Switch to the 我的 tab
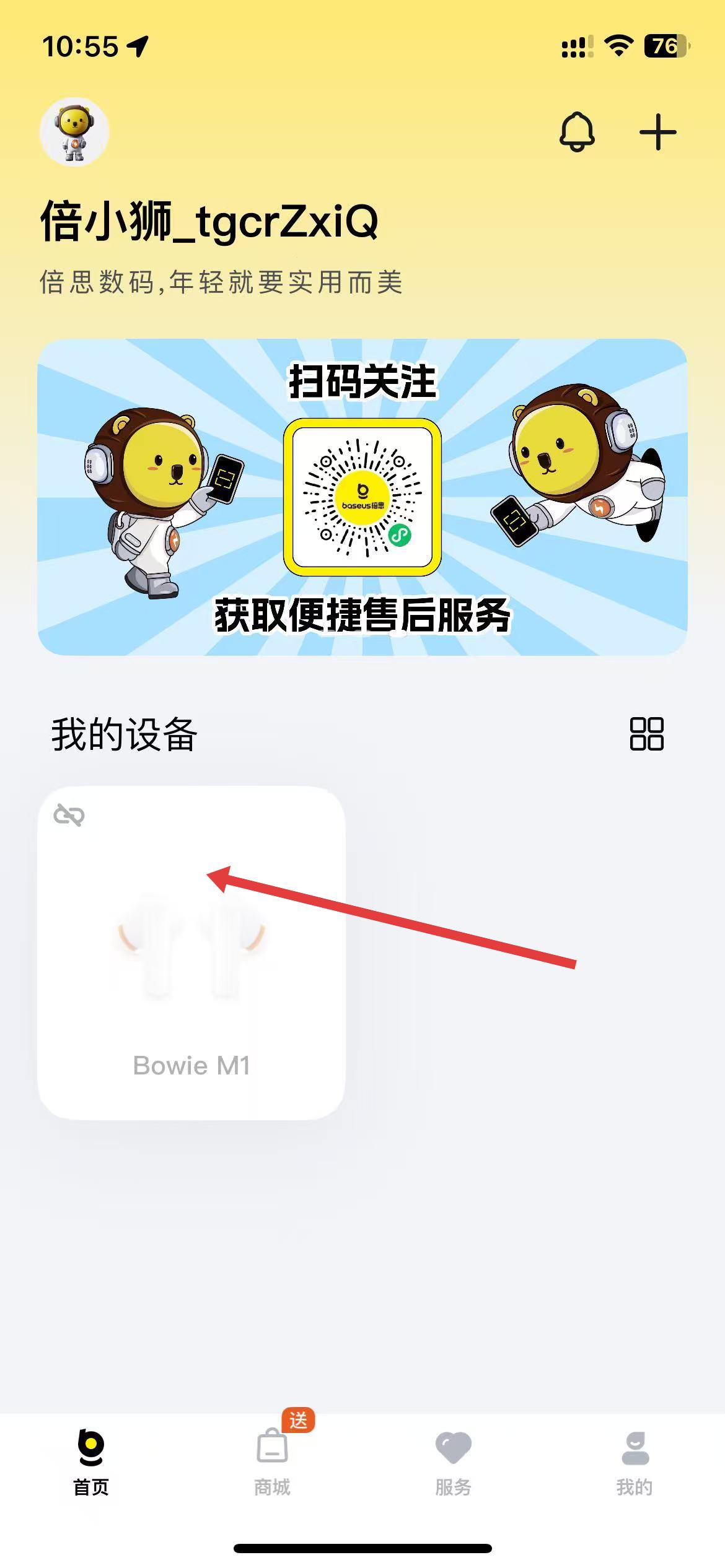The width and height of the screenshot is (725, 1568). (x=635, y=1460)
